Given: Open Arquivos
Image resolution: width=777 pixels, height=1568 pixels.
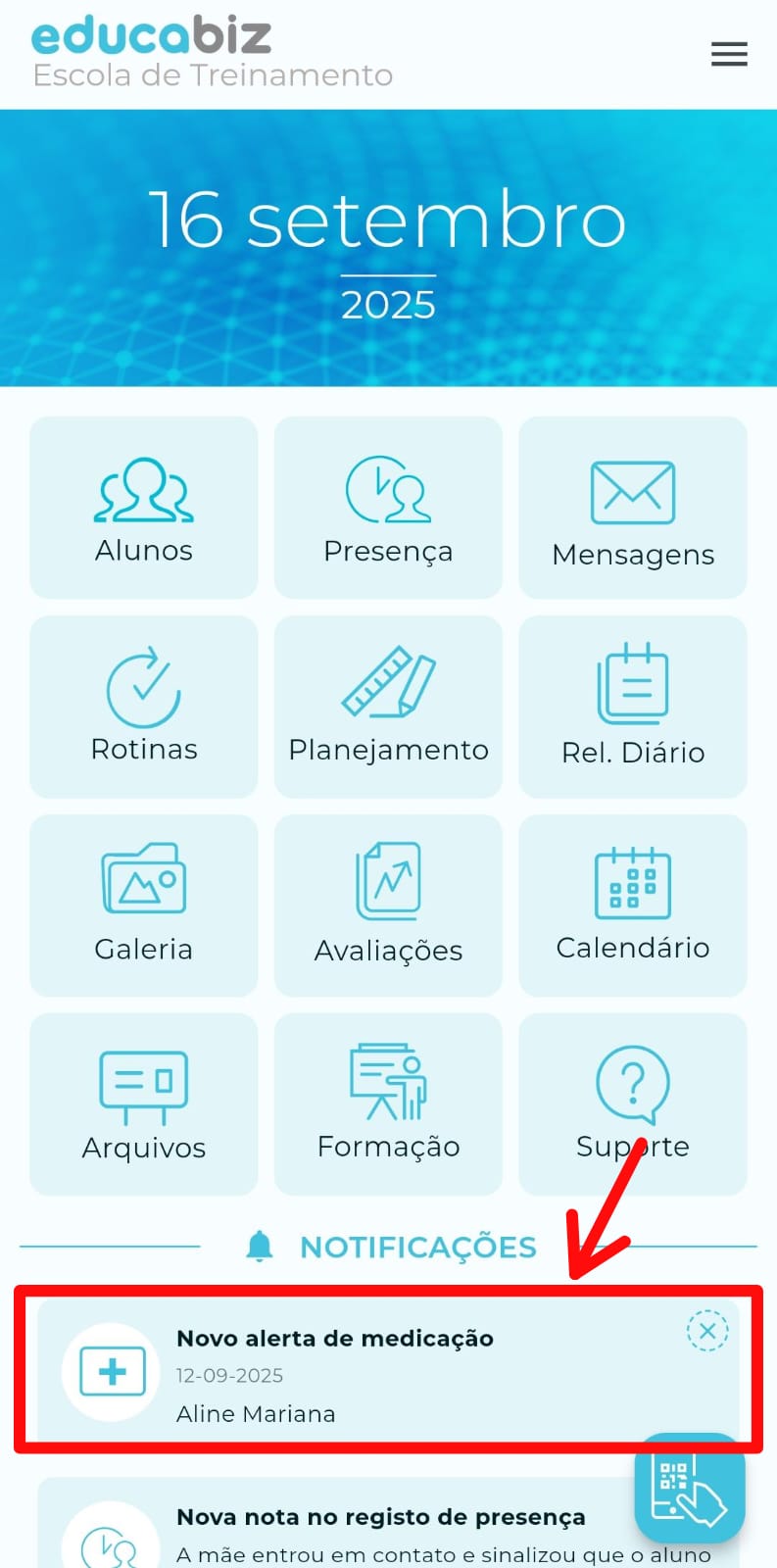Looking at the screenshot, I should [144, 1104].
